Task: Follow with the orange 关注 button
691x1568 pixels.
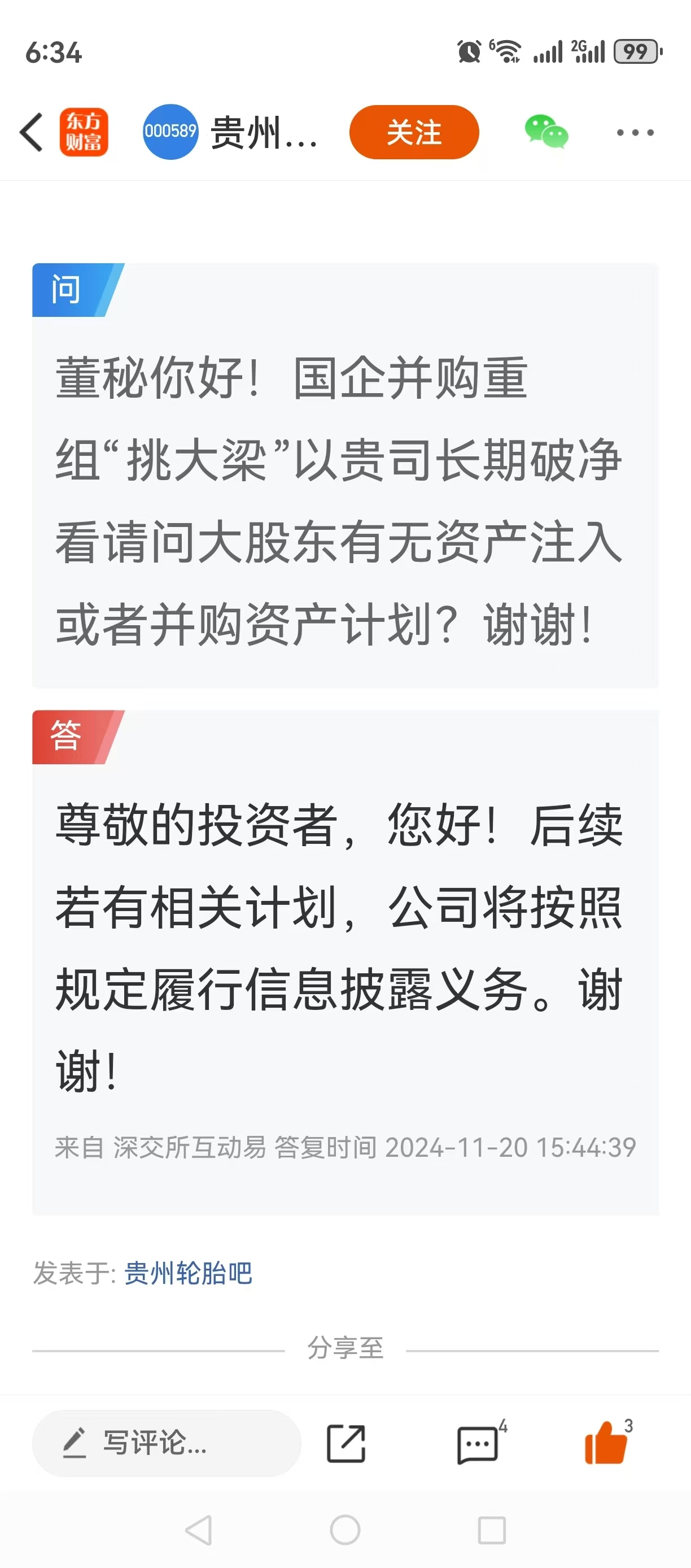Action: pos(414,132)
